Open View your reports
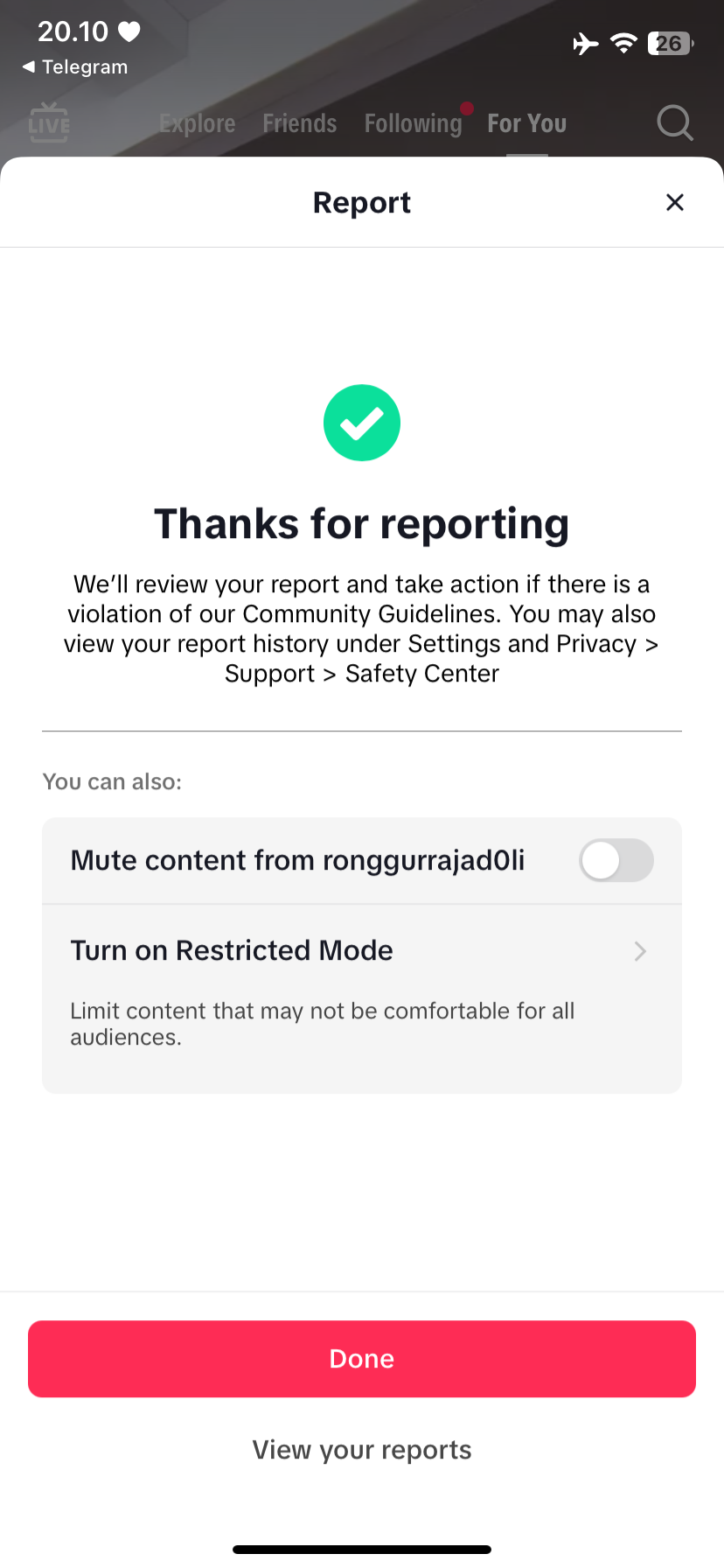This screenshot has height=1568, width=724. coord(362,1450)
